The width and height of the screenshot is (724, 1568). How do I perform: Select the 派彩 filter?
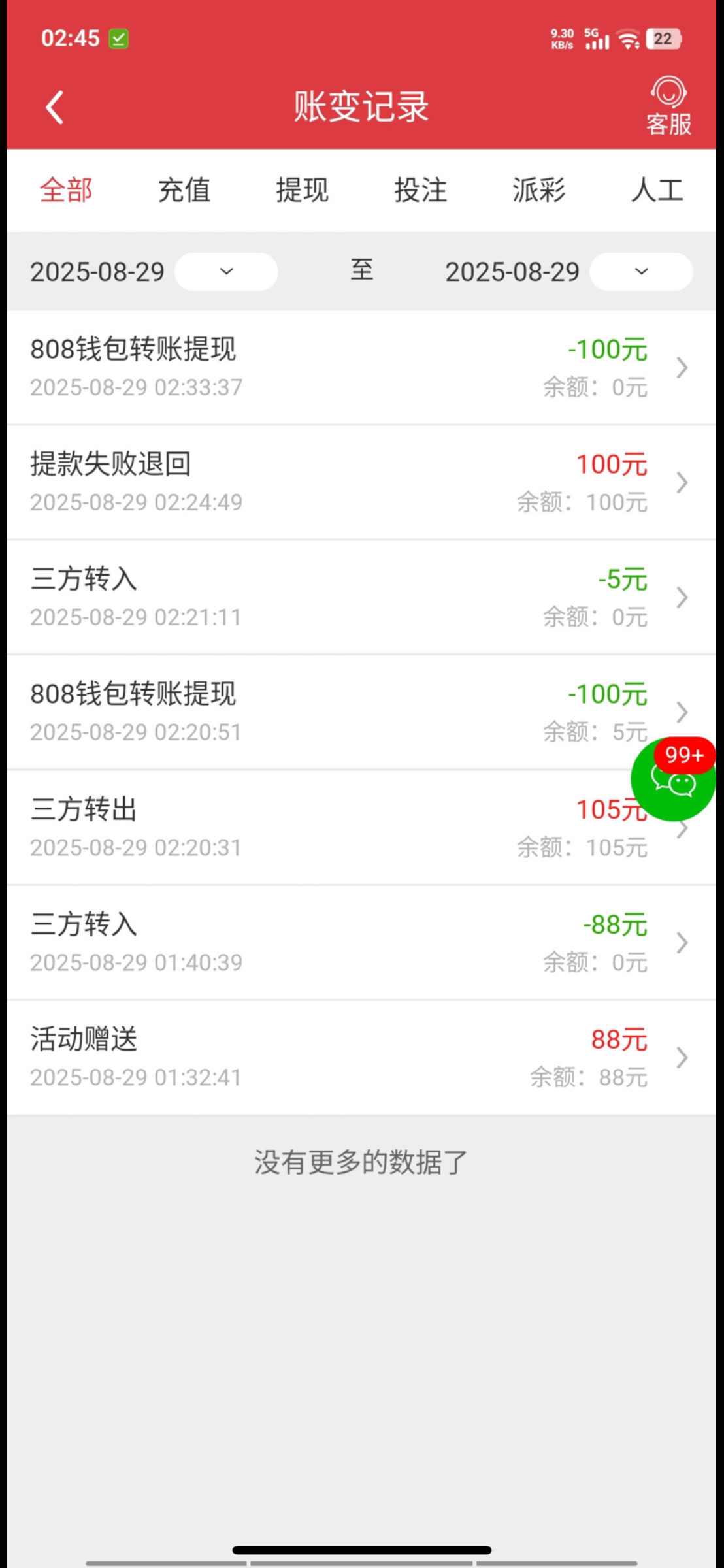pyautogui.click(x=538, y=191)
